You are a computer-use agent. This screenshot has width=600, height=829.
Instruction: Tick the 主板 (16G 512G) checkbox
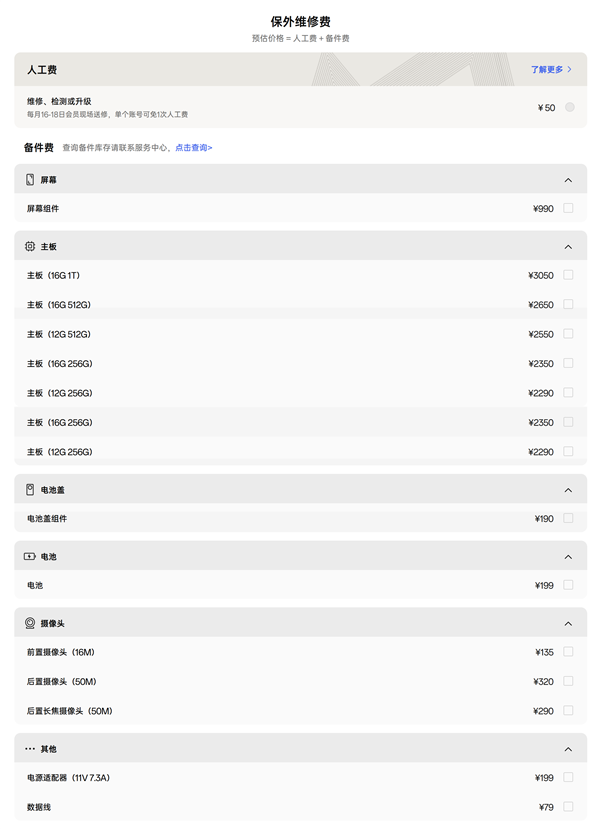pyautogui.click(x=568, y=304)
